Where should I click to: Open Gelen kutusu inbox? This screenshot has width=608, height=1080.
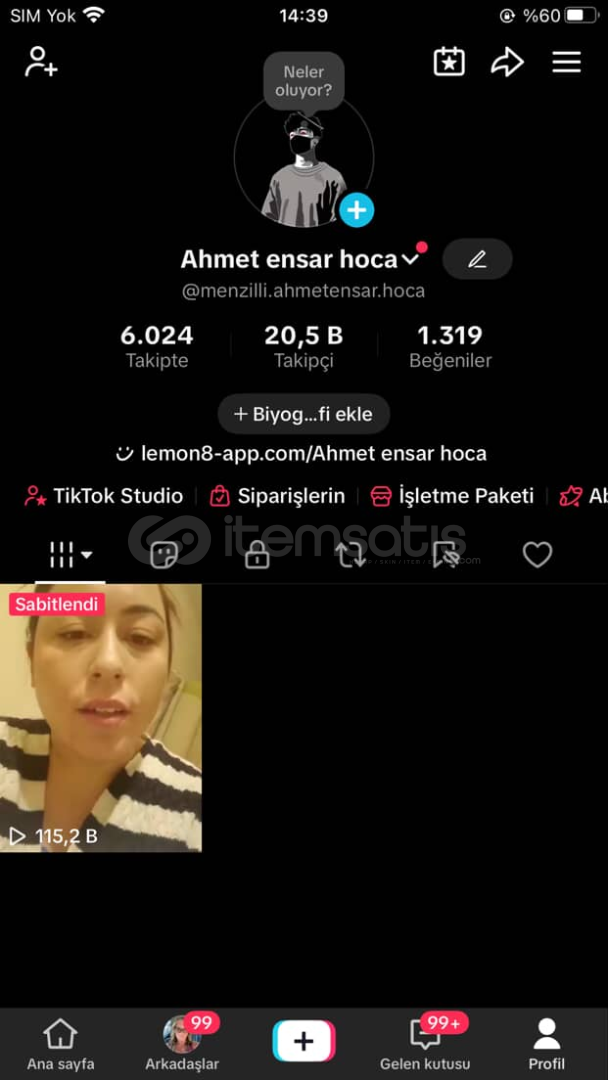click(x=425, y=1045)
